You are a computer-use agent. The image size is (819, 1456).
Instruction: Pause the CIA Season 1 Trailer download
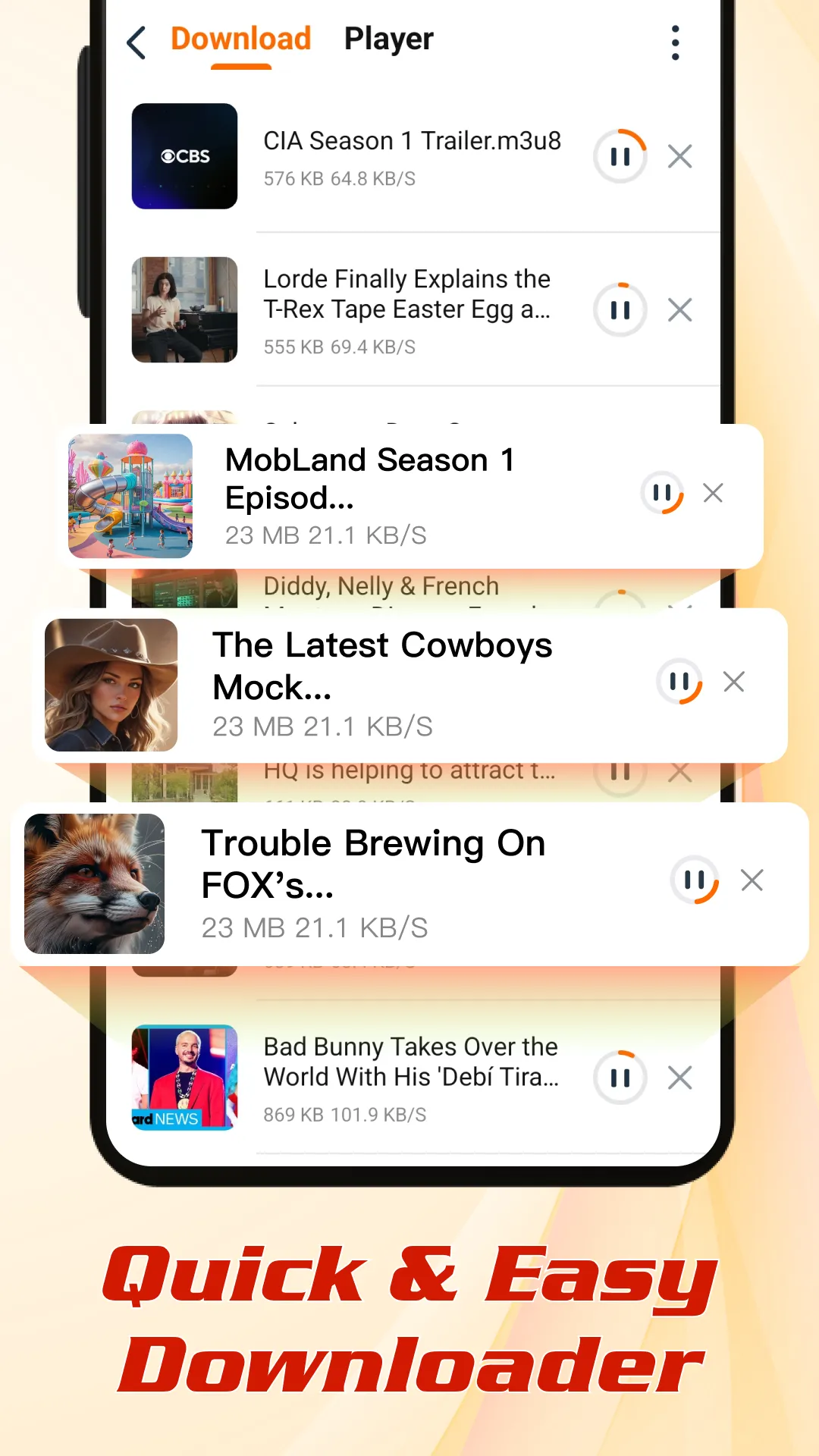[x=620, y=156]
